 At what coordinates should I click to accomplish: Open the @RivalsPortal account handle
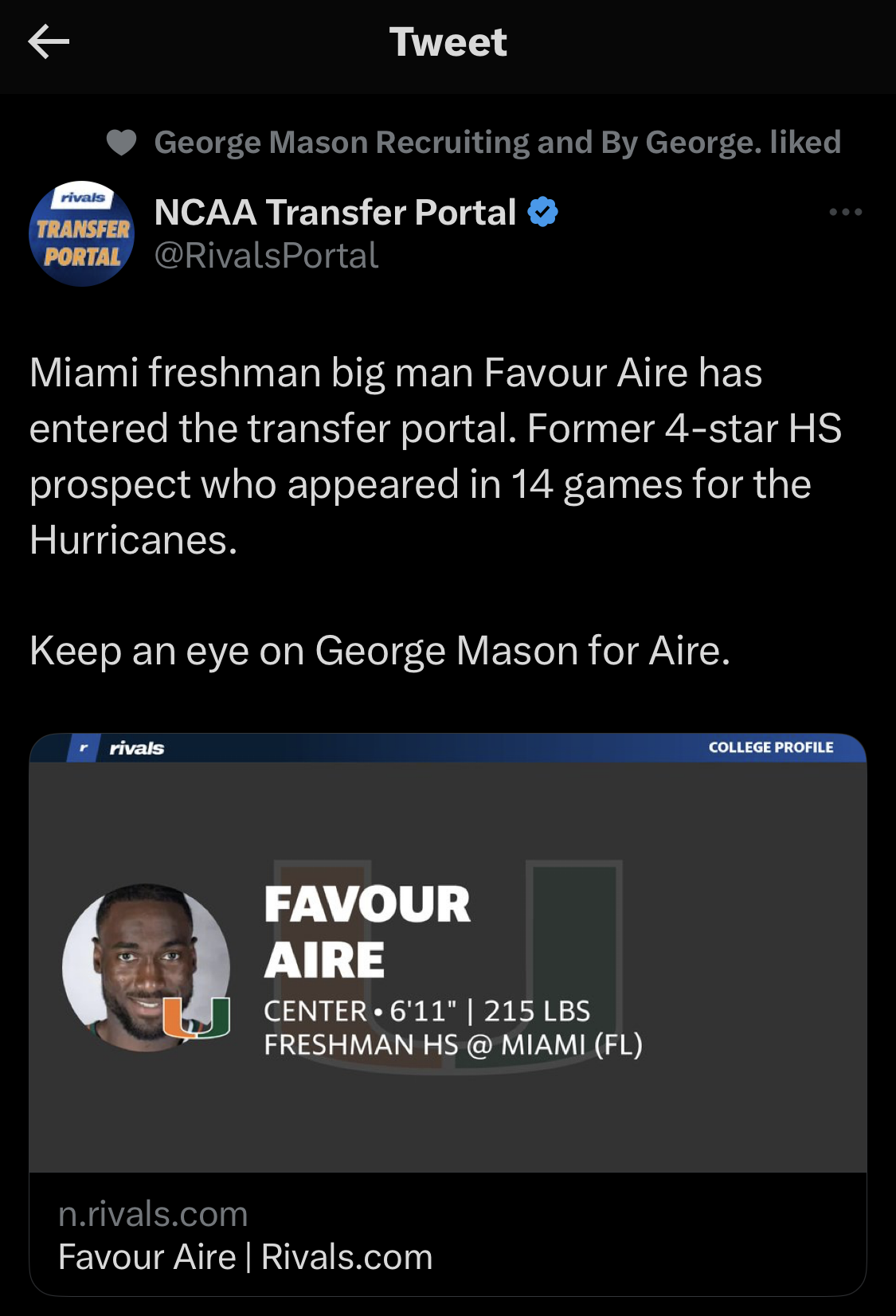(x=266, y=256)
